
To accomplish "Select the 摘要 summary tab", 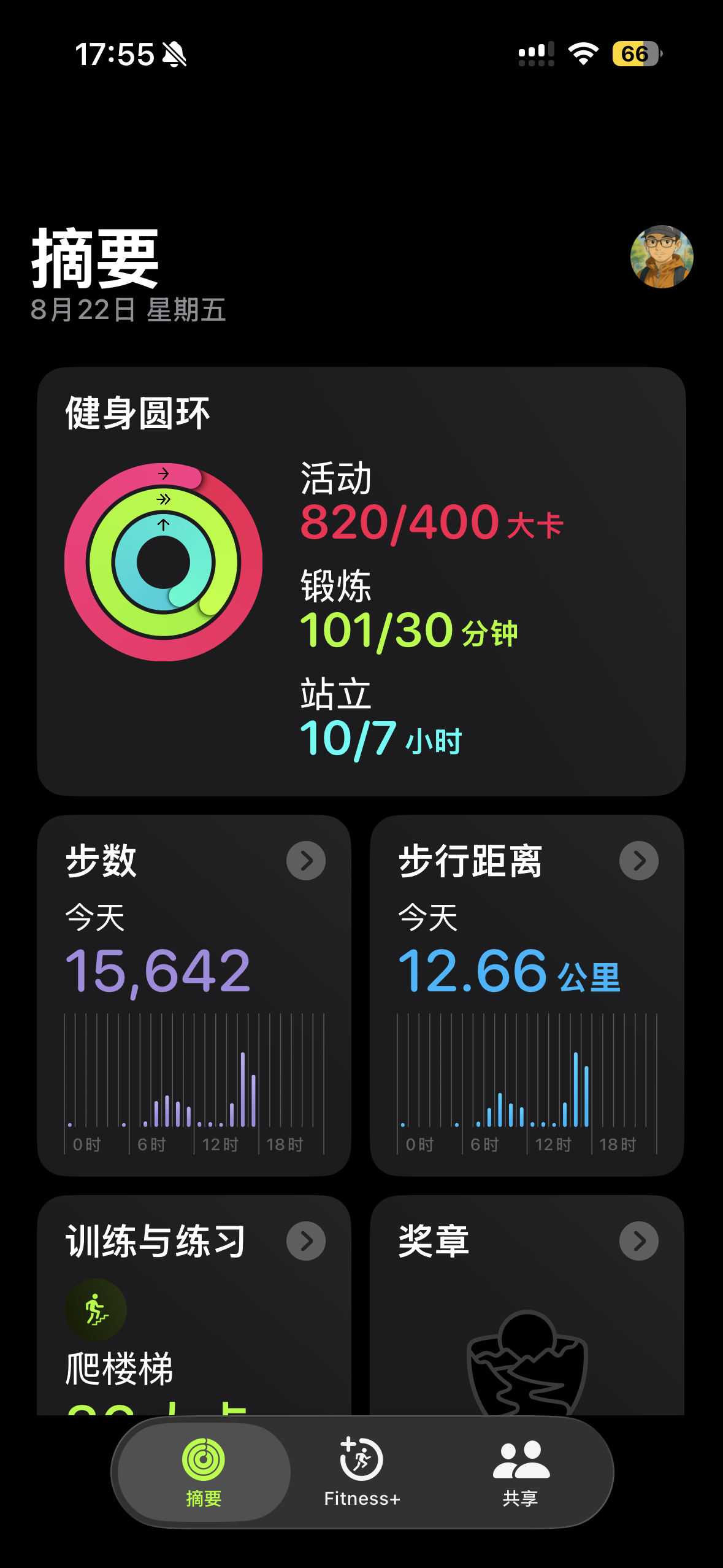I will click(x=204, y=1471).
